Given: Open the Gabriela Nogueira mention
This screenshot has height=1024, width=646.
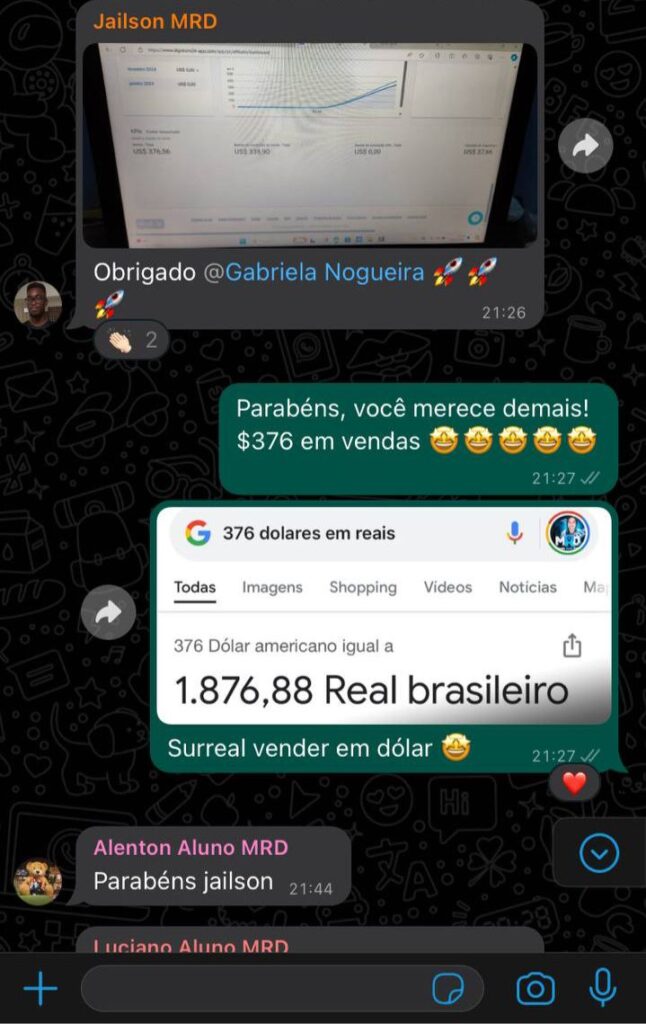Looking at the screenshot, I should (x=324, y=272).
